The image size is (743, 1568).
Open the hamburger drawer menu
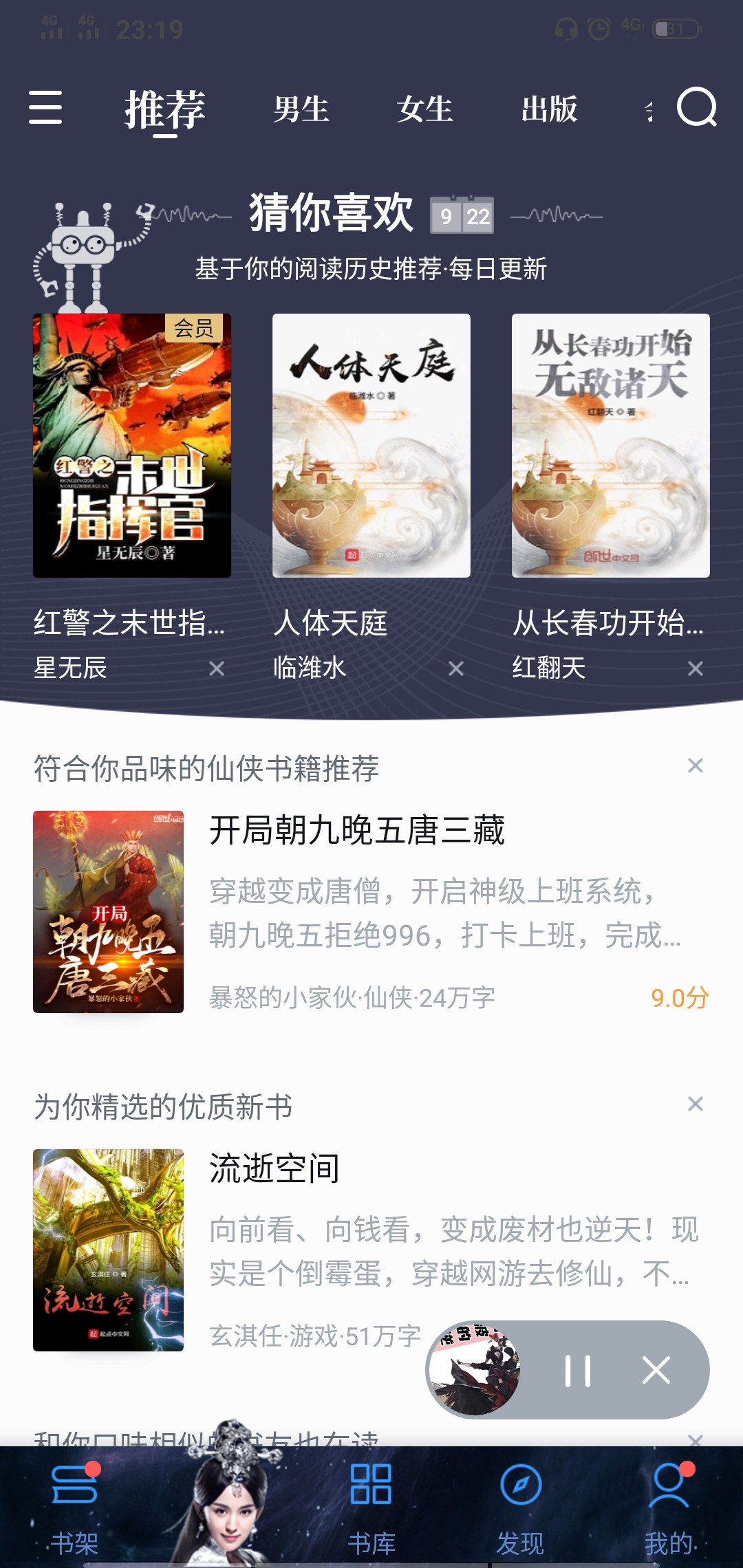coord(45,108)
